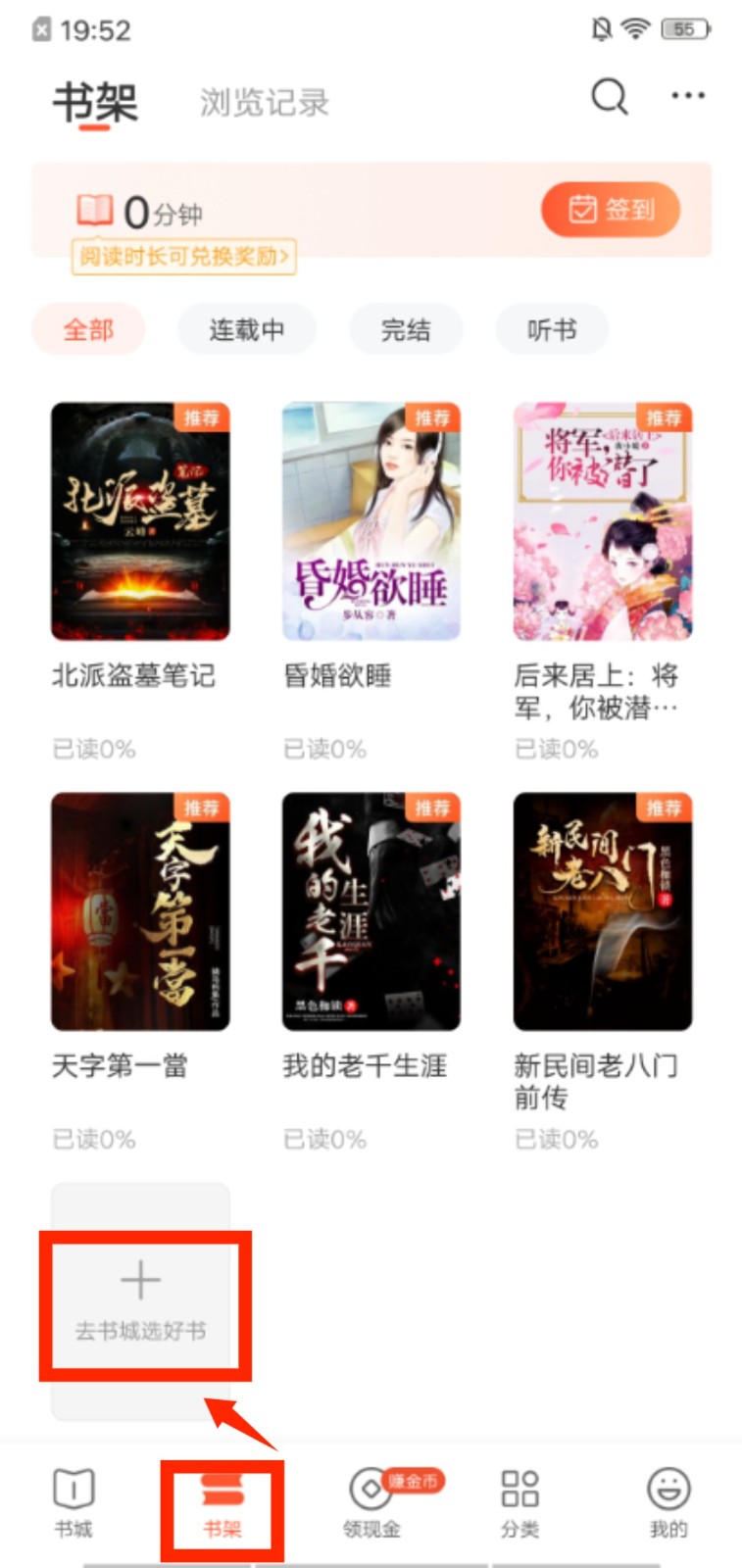Tap the 签到 check-in button
The width and height of the screenshot is (742, 1568).
pos(611,209)
